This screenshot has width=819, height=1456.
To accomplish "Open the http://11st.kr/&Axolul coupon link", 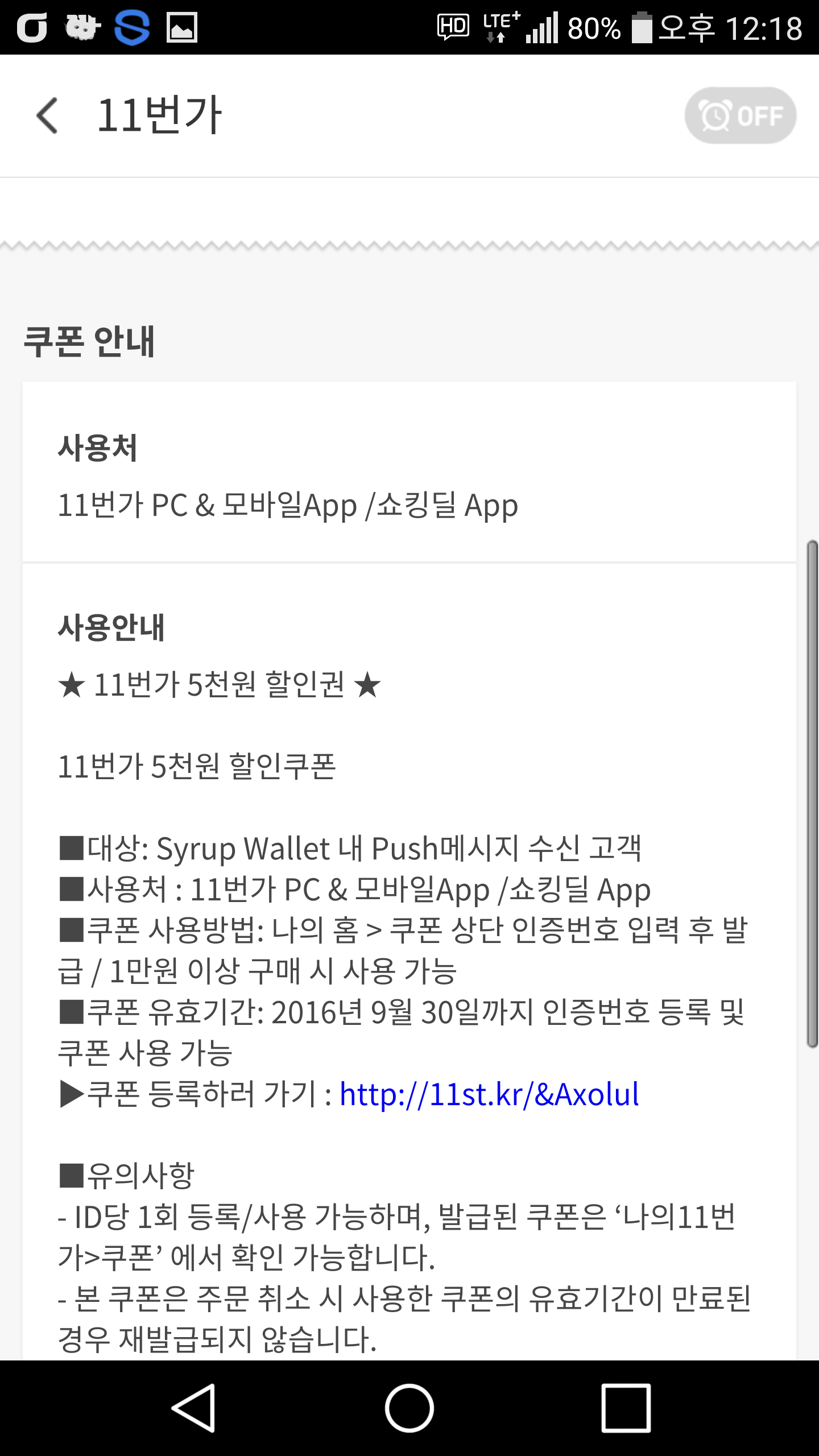I will point(489,1095).
